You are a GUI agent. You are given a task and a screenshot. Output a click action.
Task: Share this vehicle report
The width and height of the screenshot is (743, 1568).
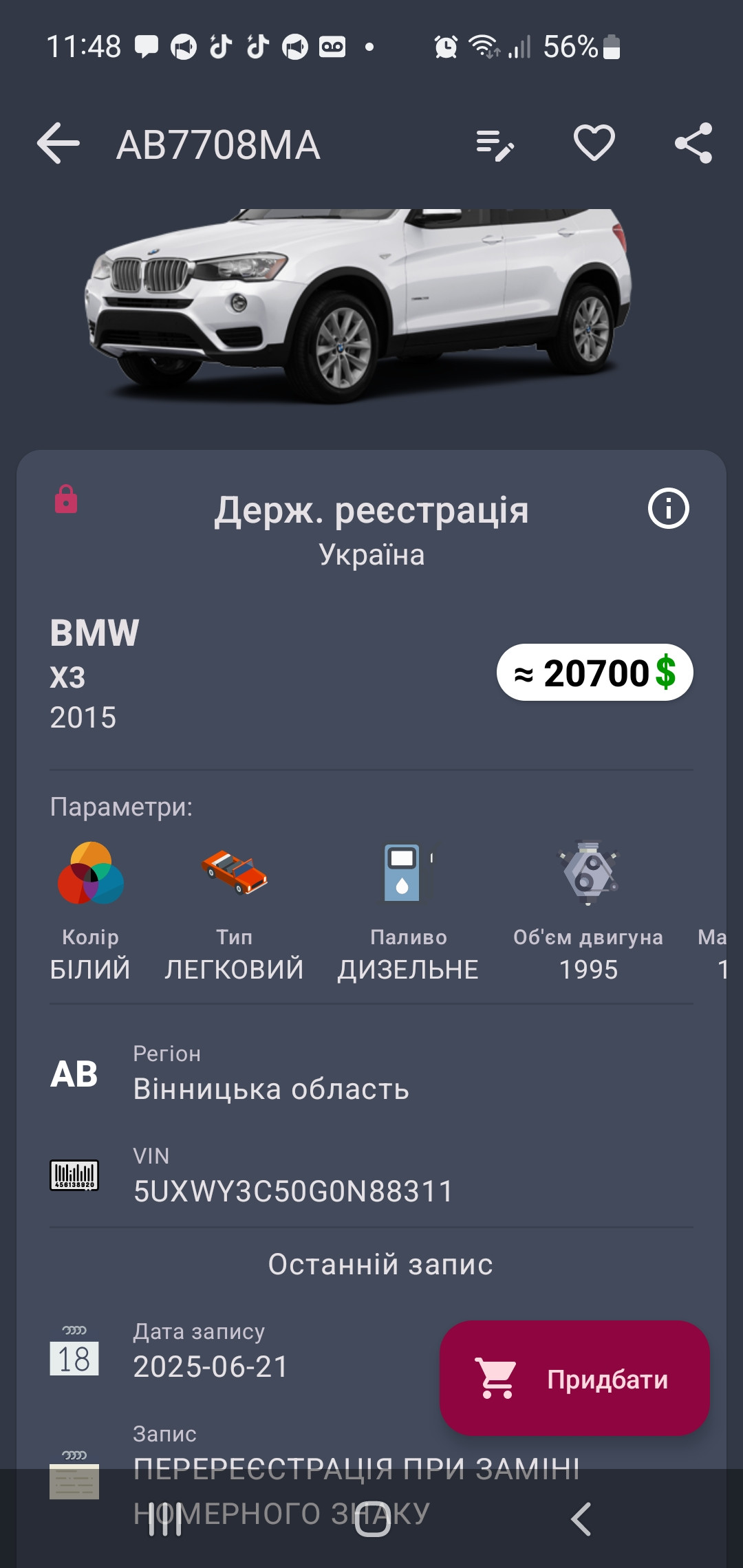click(693, 144)
